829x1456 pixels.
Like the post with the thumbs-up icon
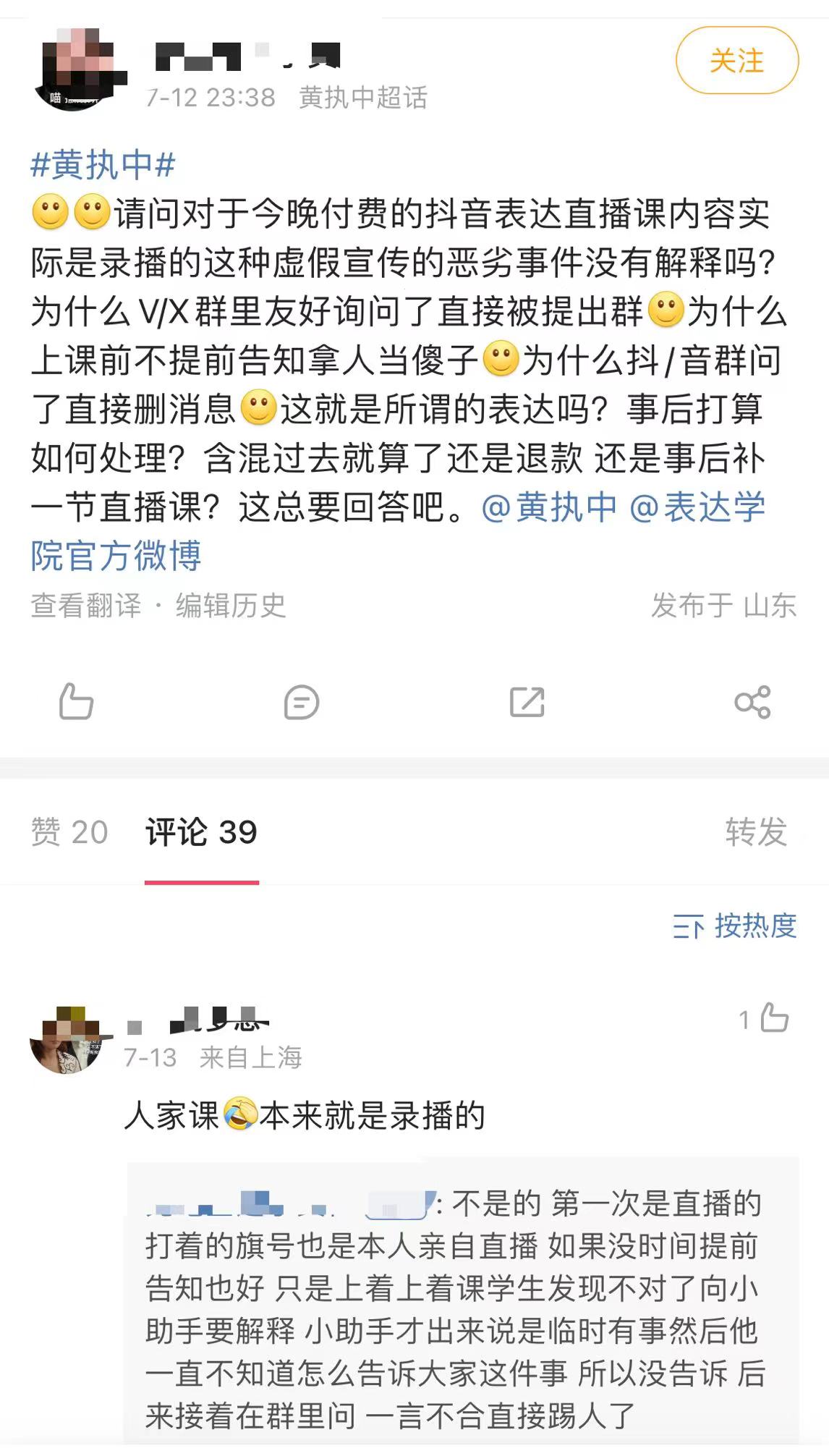[76, 702]
